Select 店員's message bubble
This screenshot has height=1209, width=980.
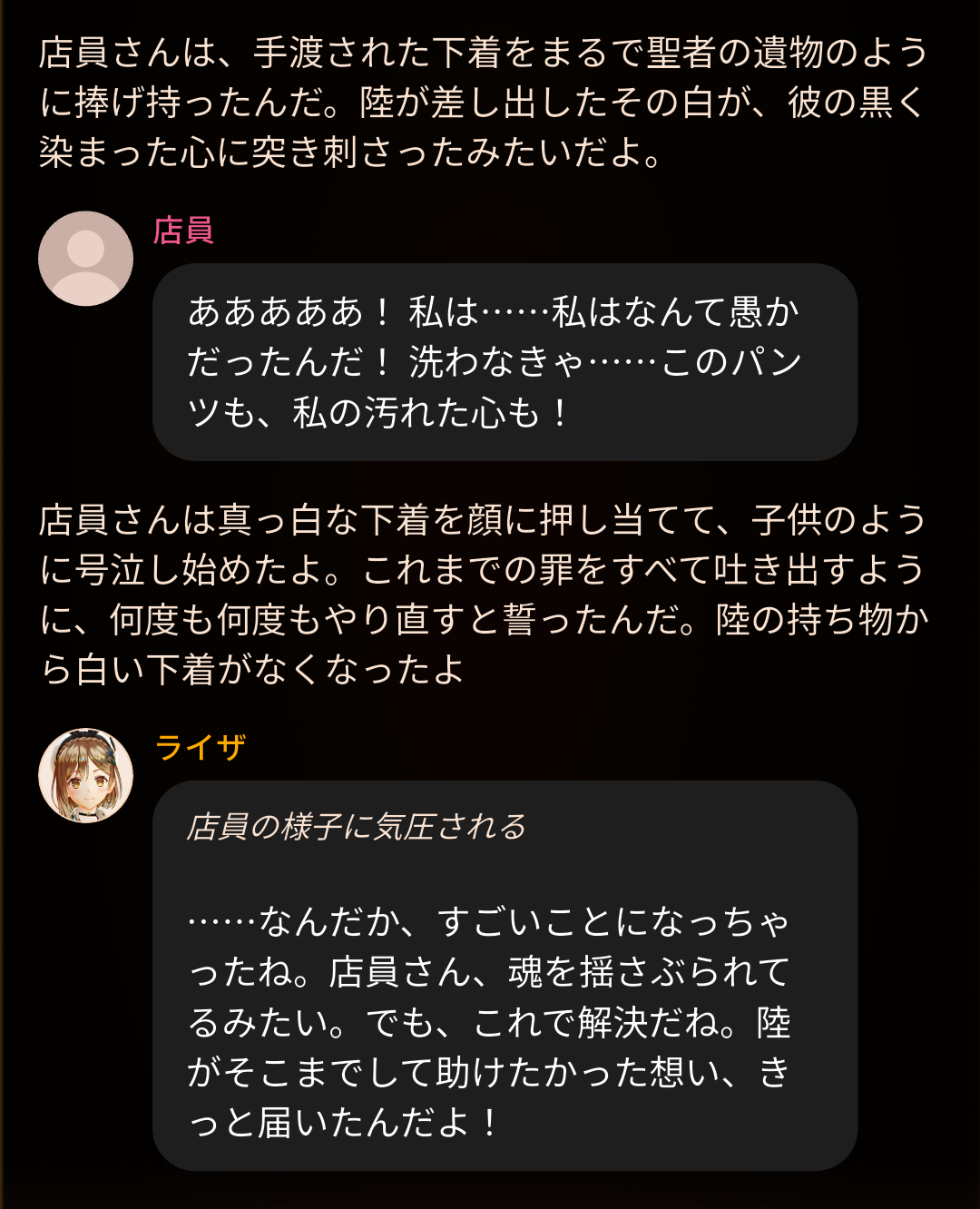coord(505,362)
